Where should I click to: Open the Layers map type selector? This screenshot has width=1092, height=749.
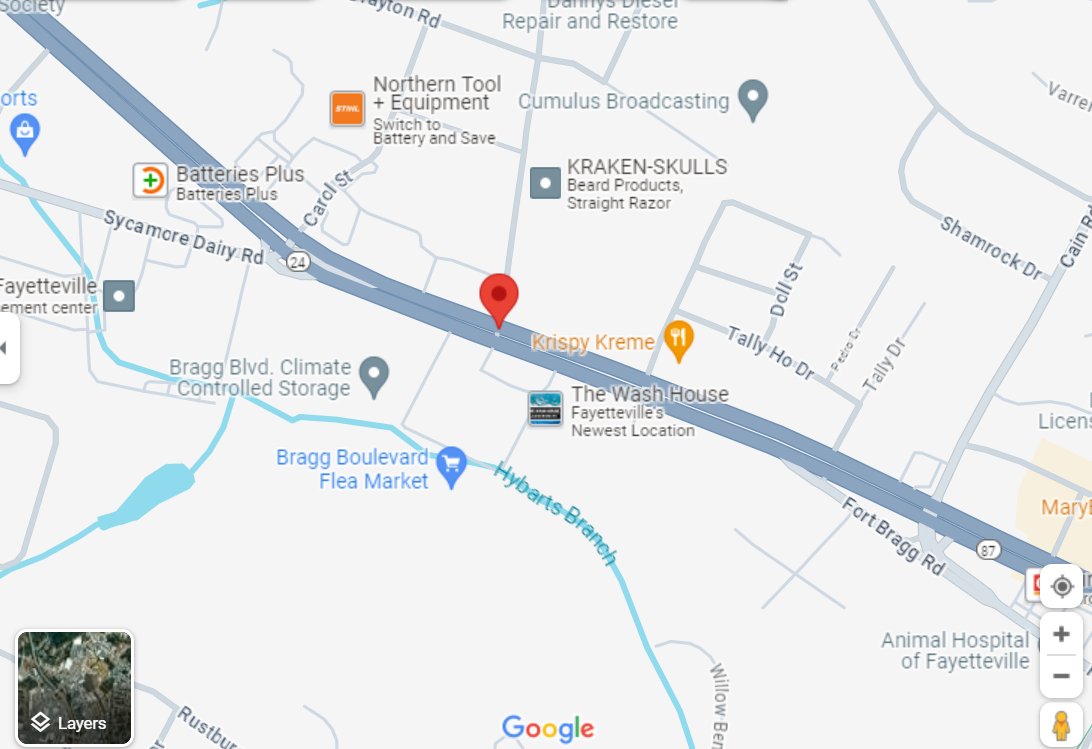75,688
